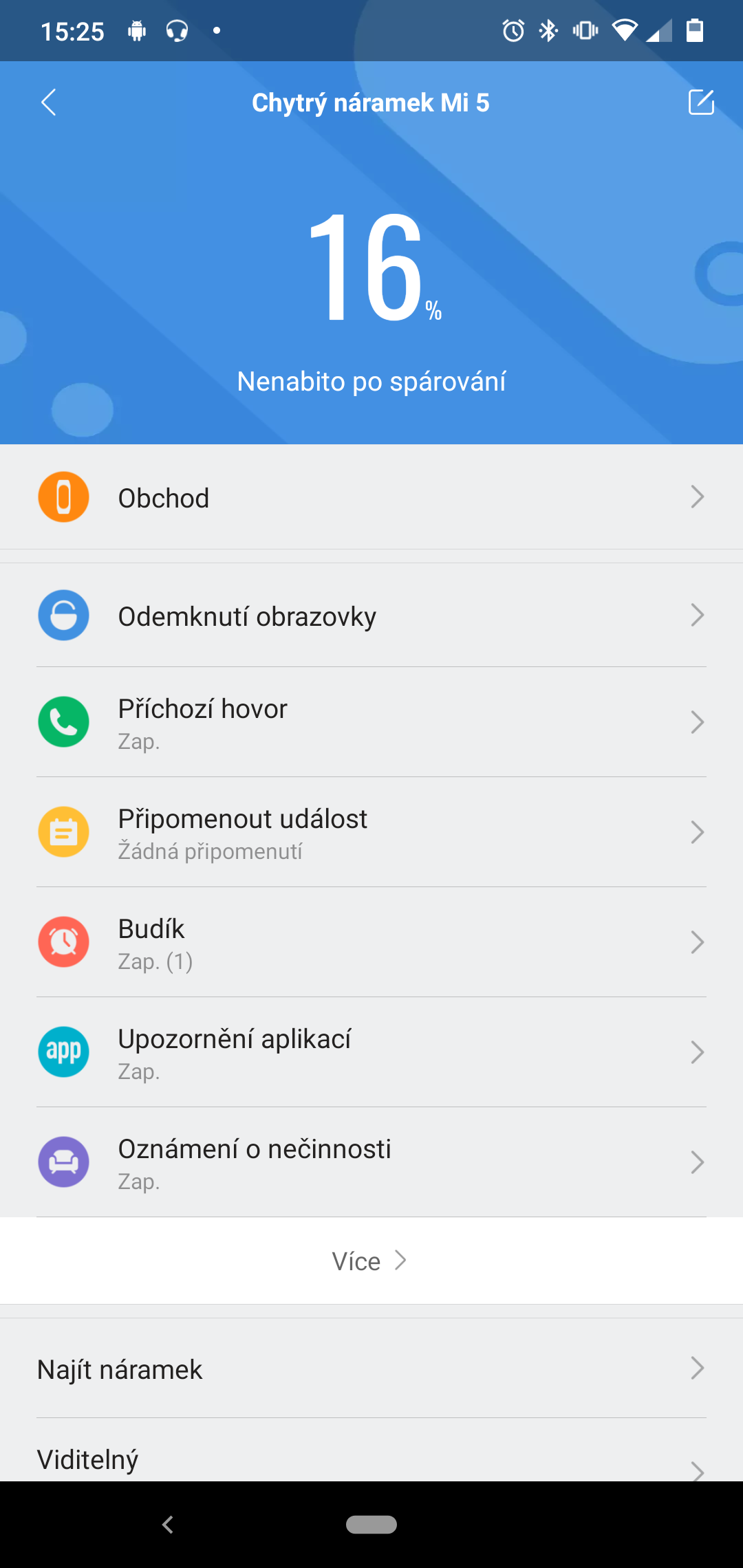Open Budík settings via its chevron

point(698,941)
